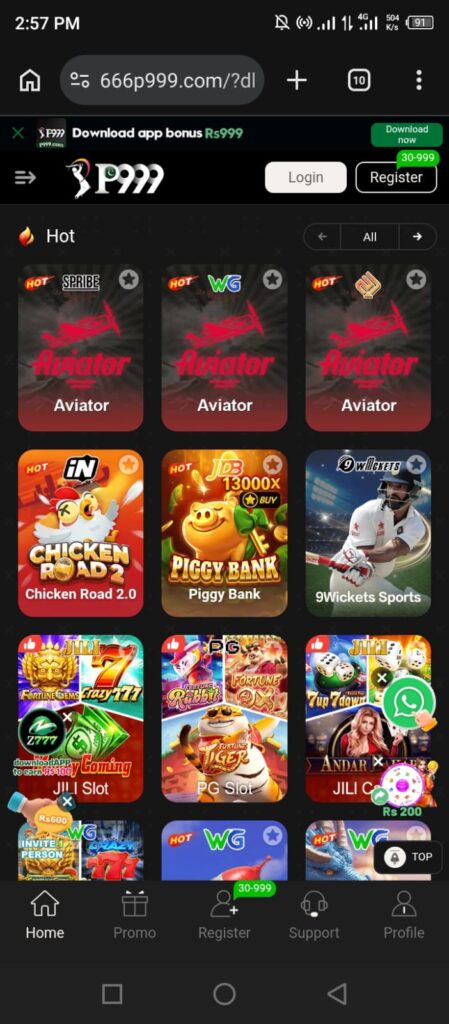This screenshot has height=1024, width=449.
Task: Open the side drawer menu
Action: pyautogui.click(x=25, y=178)
